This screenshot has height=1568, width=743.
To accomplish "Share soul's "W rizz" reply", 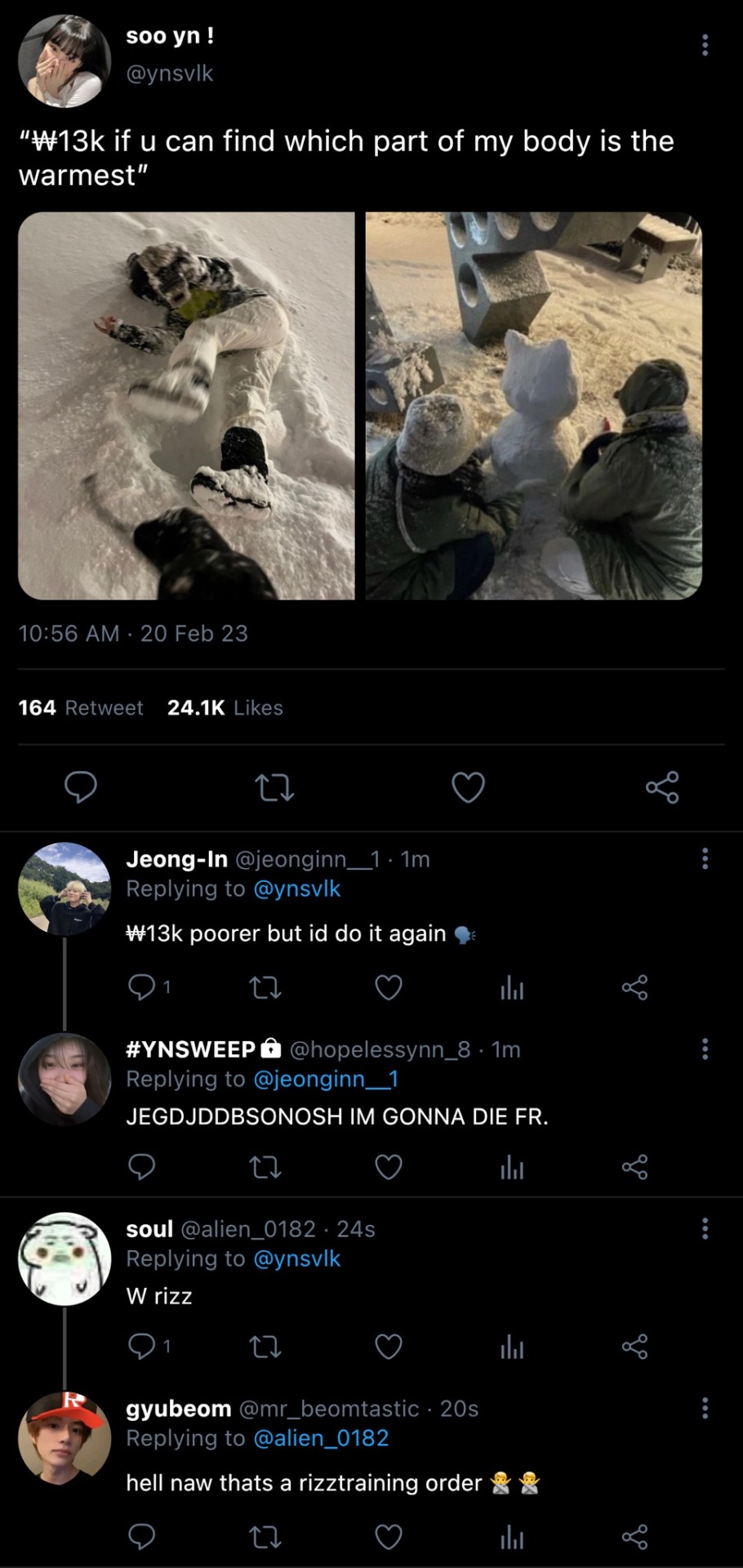I will (x=634, y=1346).
